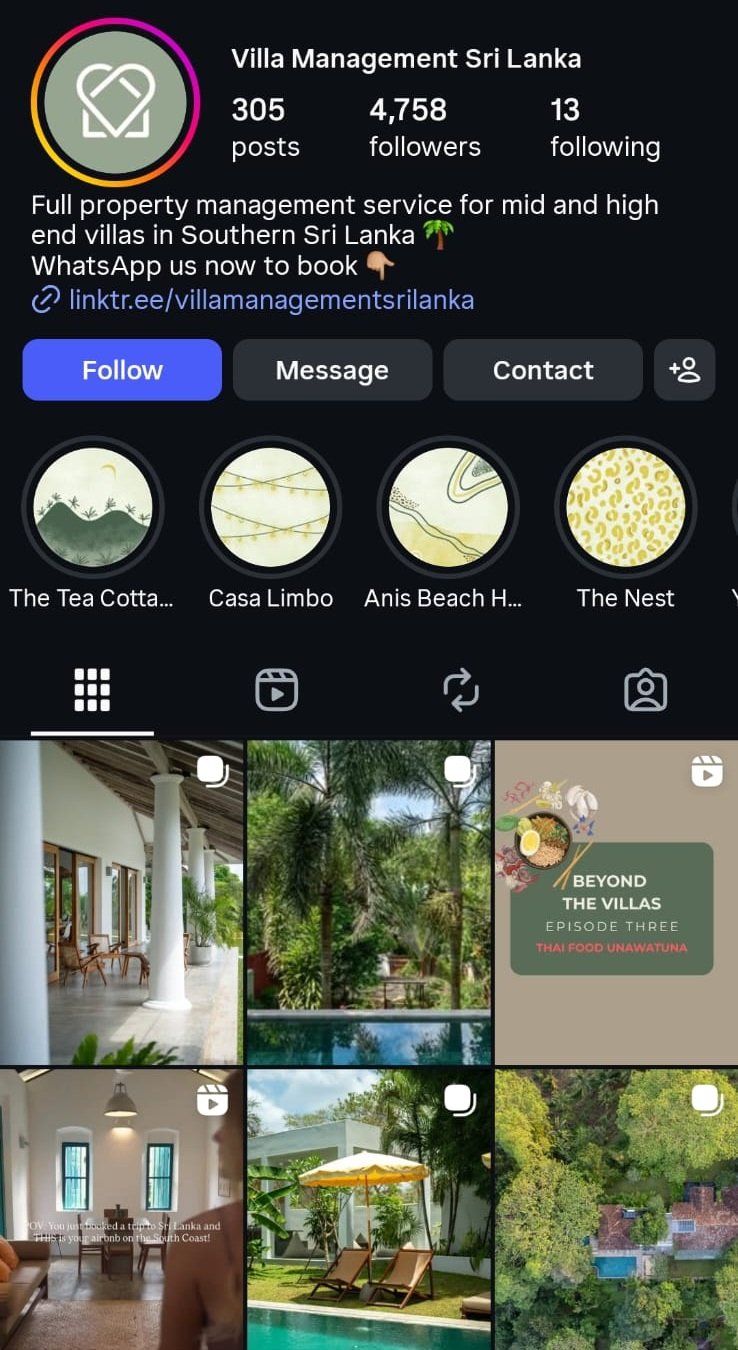Open The Tea Cottage highlight

92,508
